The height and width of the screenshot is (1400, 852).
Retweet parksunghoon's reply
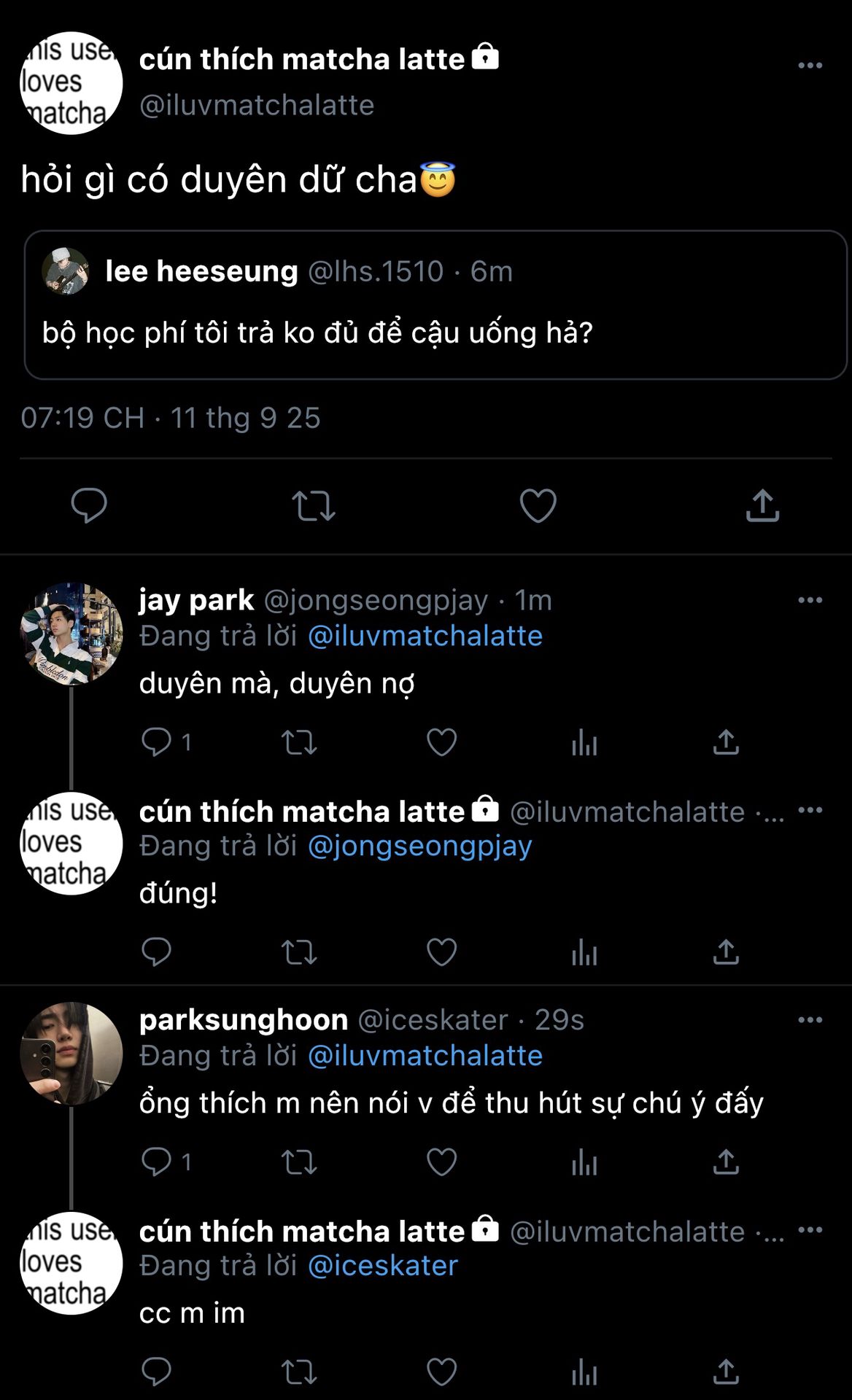click(x=299, y=1162)
